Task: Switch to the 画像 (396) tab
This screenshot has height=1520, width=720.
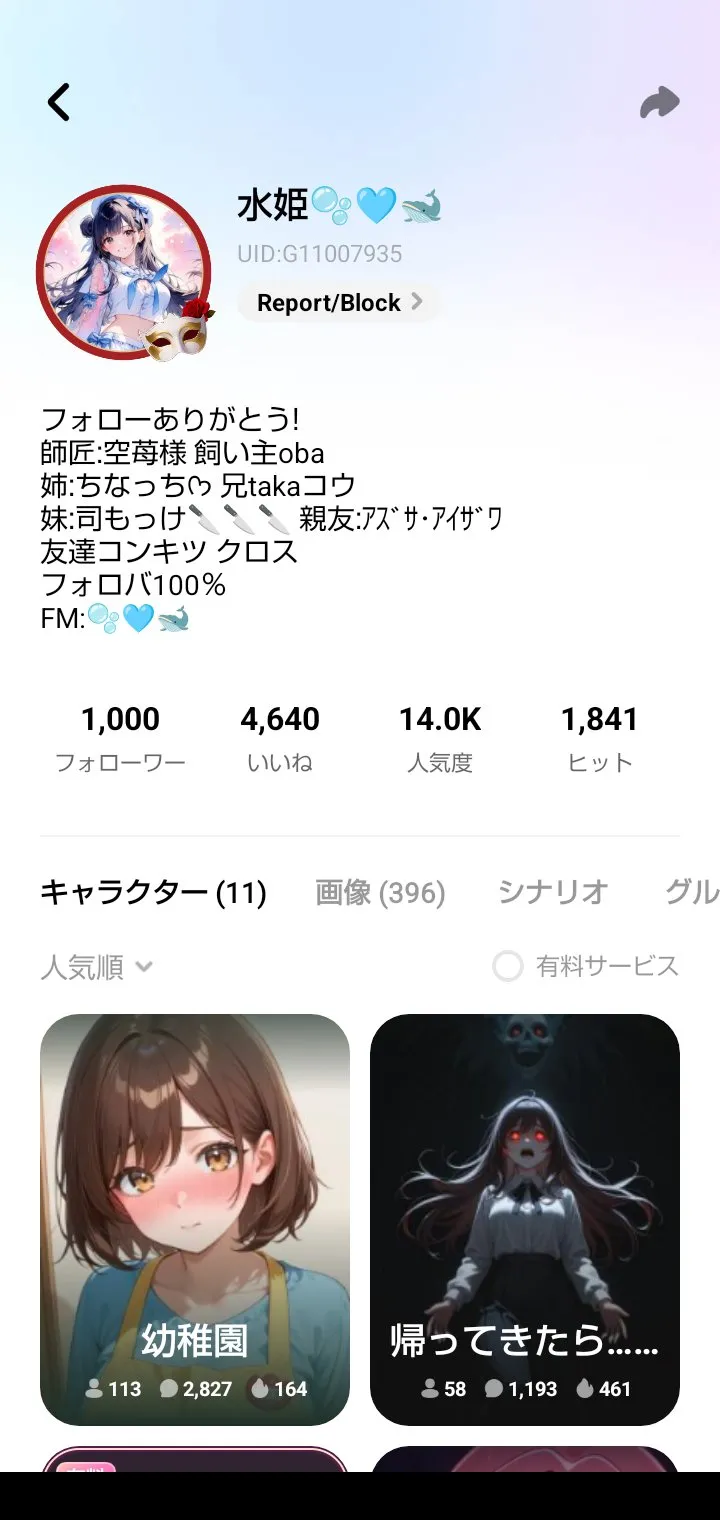Action: [x=380, y=892]
